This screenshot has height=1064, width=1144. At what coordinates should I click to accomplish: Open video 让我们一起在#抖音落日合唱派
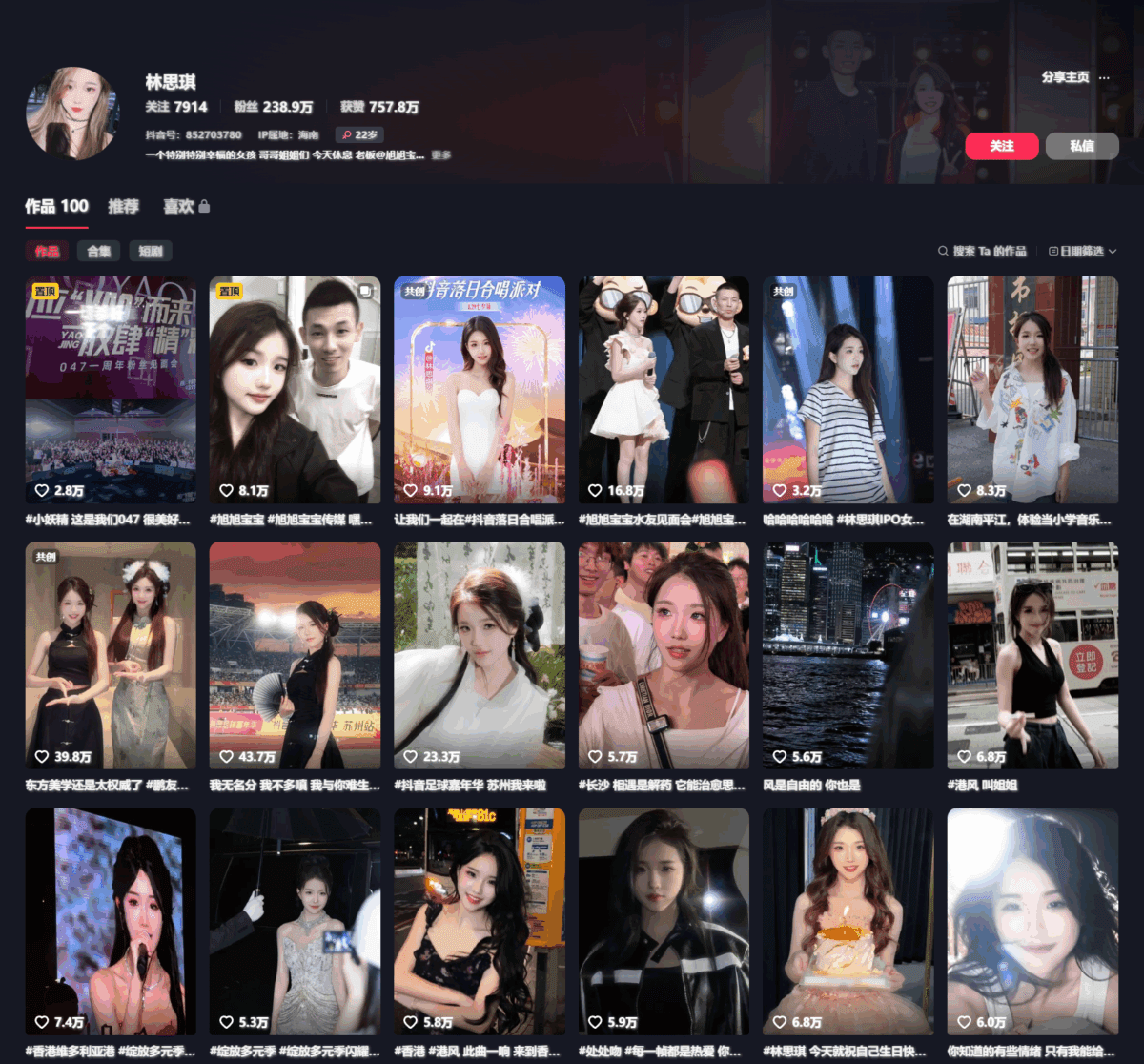tap(480, 389)
